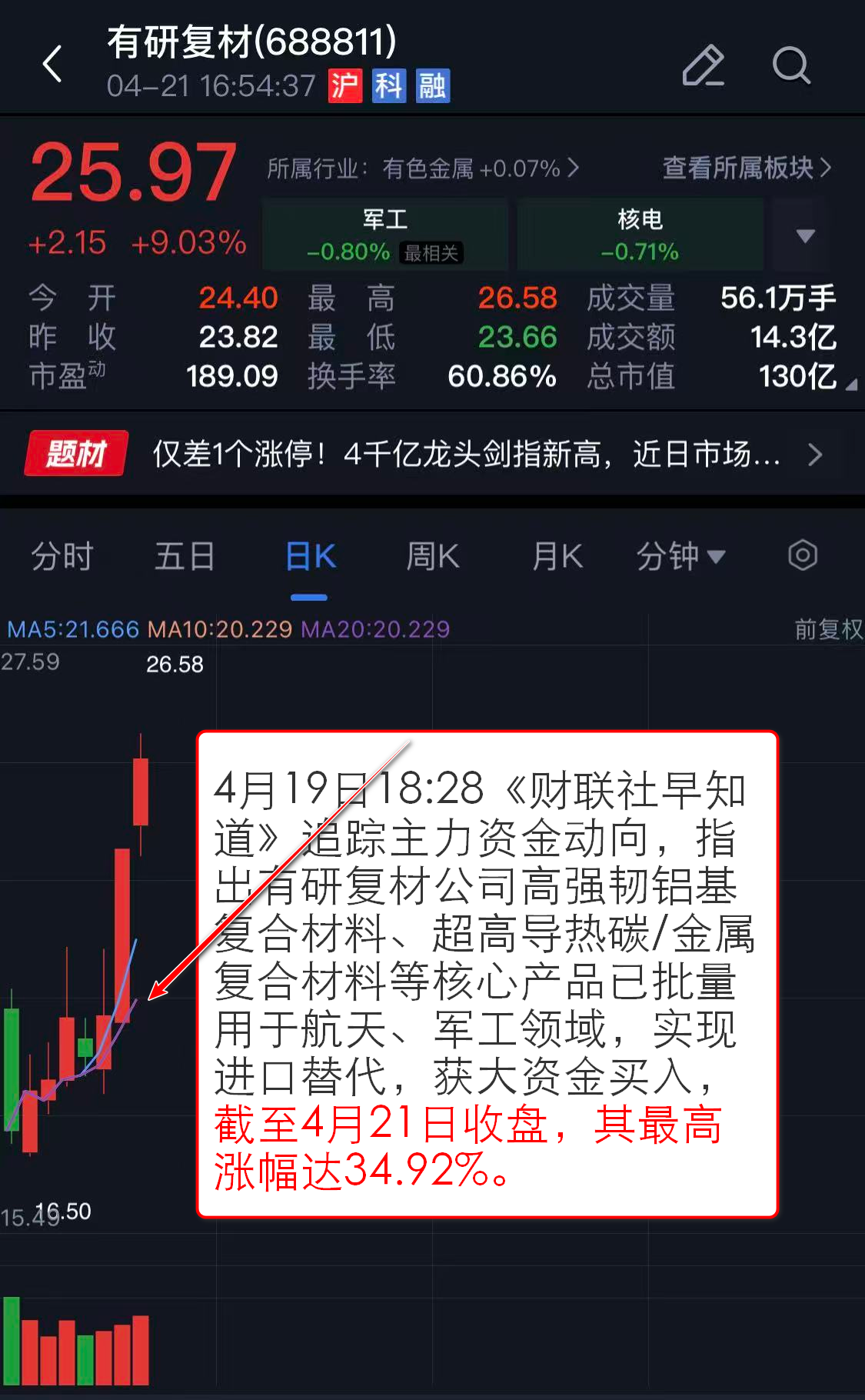Screen dimensions: 865x1400
Task: Switch to the 分时 chart tab
Action: [62, 556]
